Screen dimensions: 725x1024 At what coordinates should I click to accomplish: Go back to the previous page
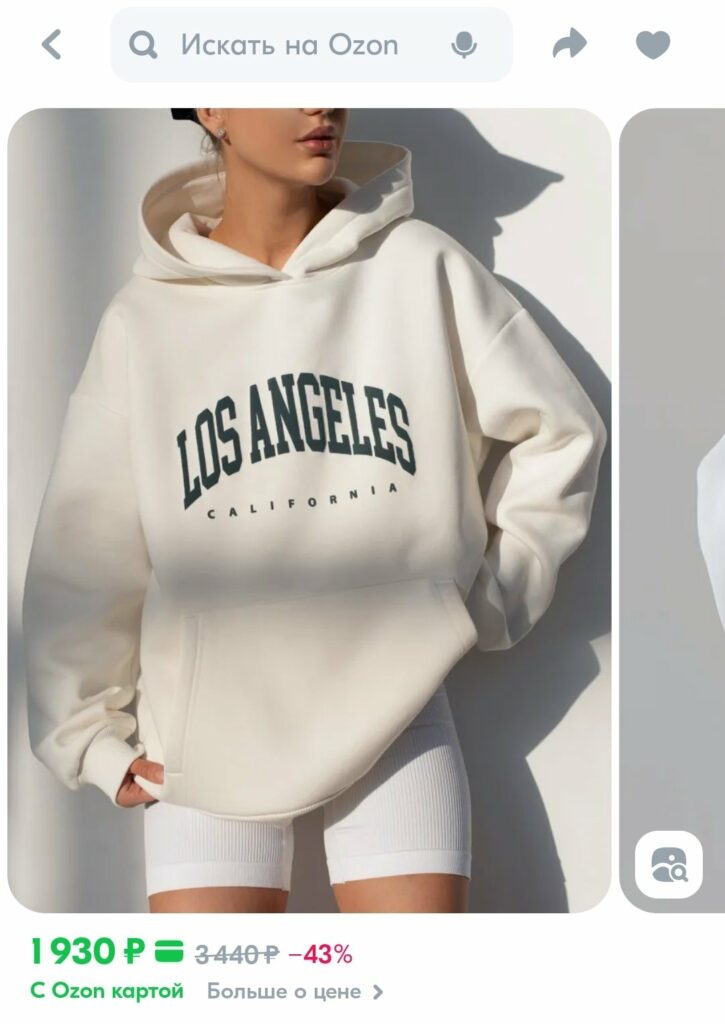[x=52, y=45]
